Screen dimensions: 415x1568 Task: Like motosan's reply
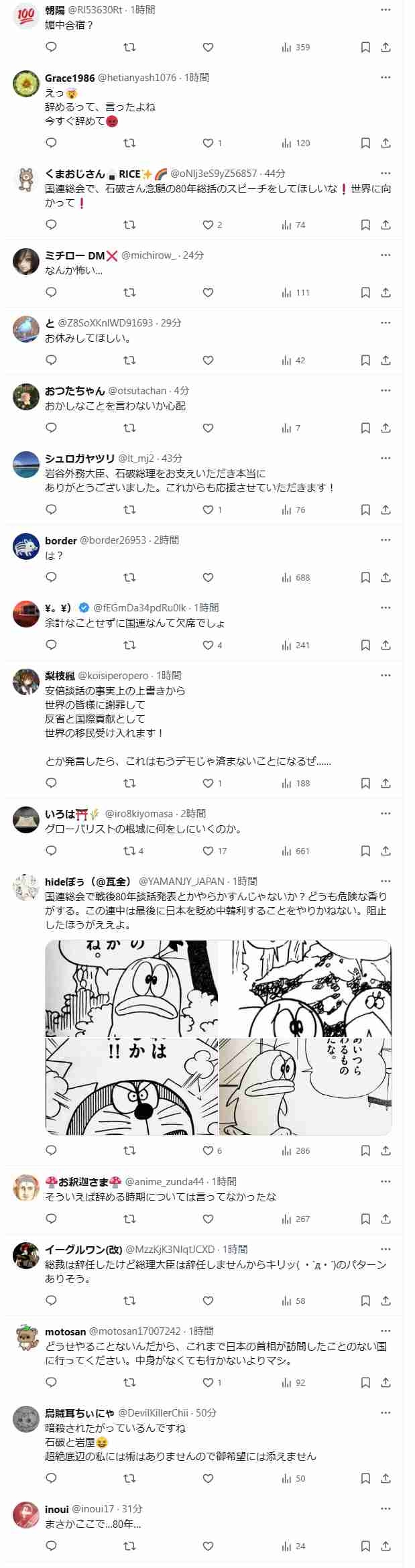(208, 1382)
